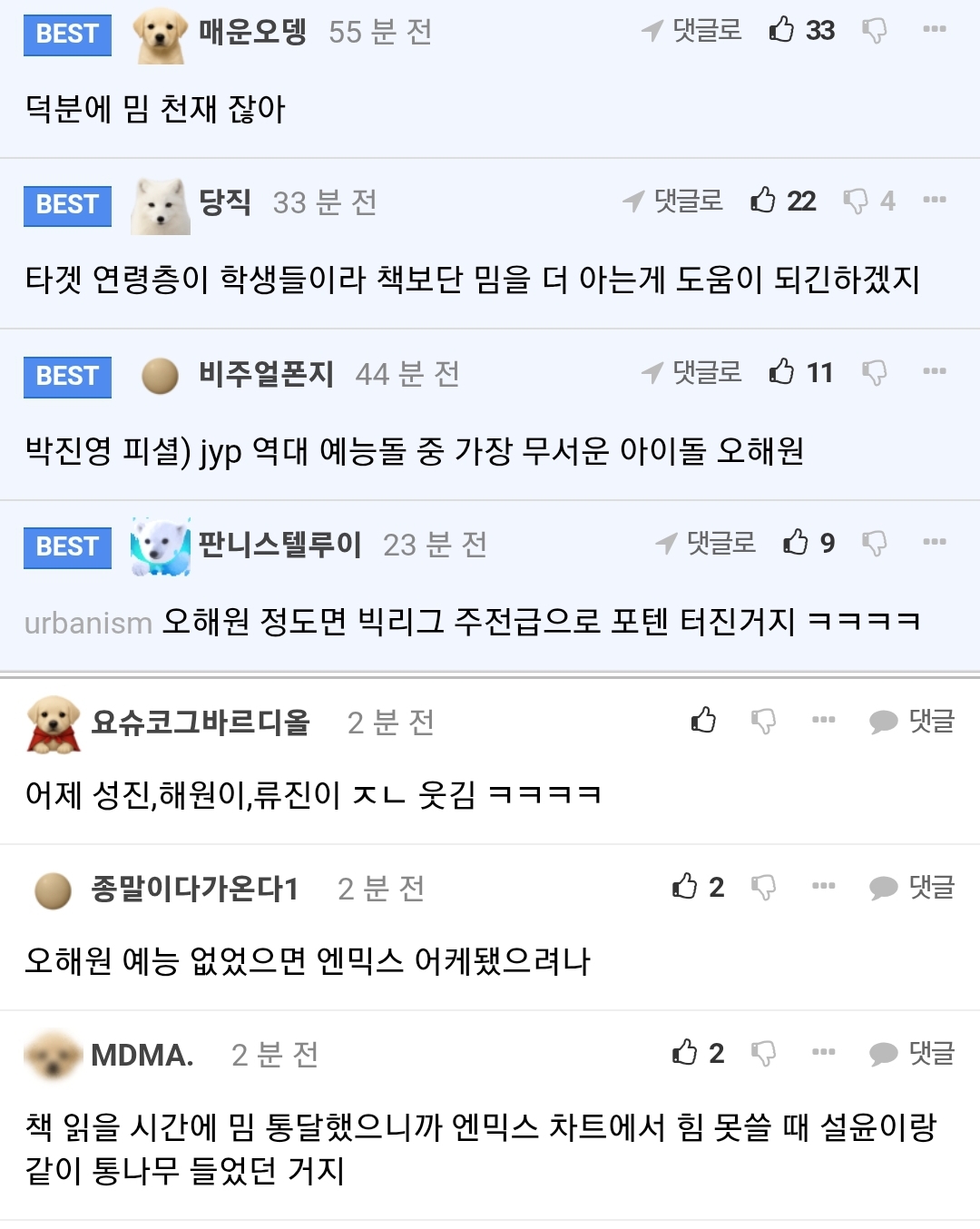980x1229 pixels.
Task: Open more options on 매운오뎅's comment
Action: tap(934, 30)
